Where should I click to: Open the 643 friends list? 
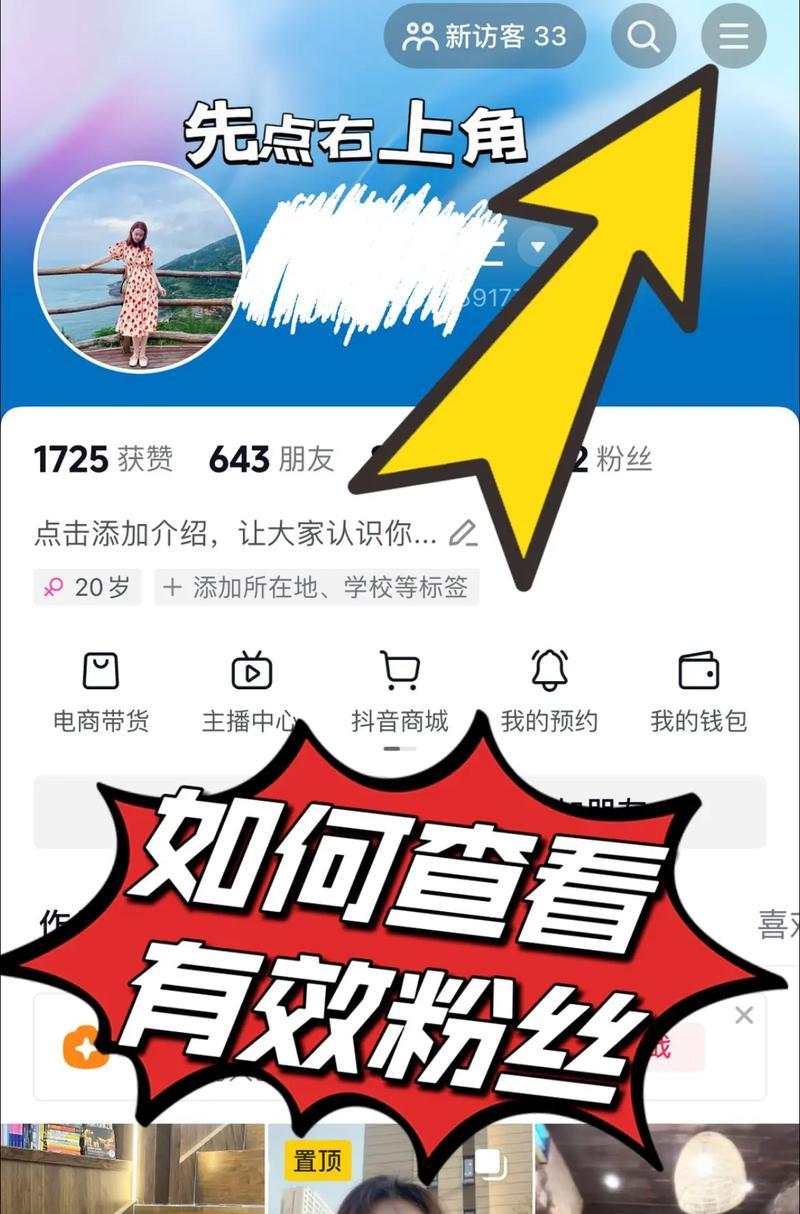pos(270,459)
